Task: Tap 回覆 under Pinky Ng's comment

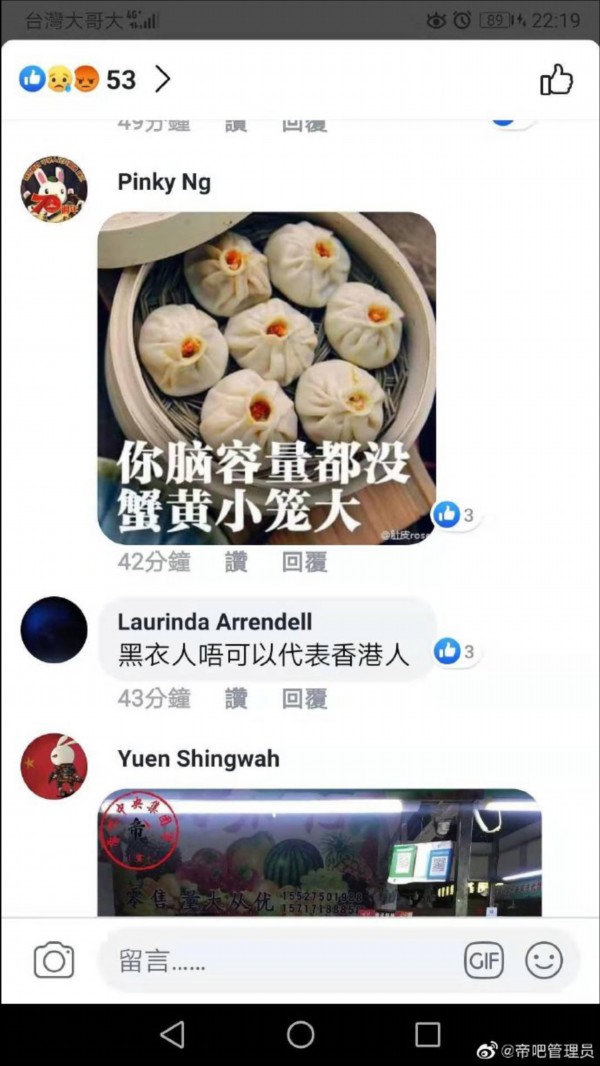Action: coord(304,562)
